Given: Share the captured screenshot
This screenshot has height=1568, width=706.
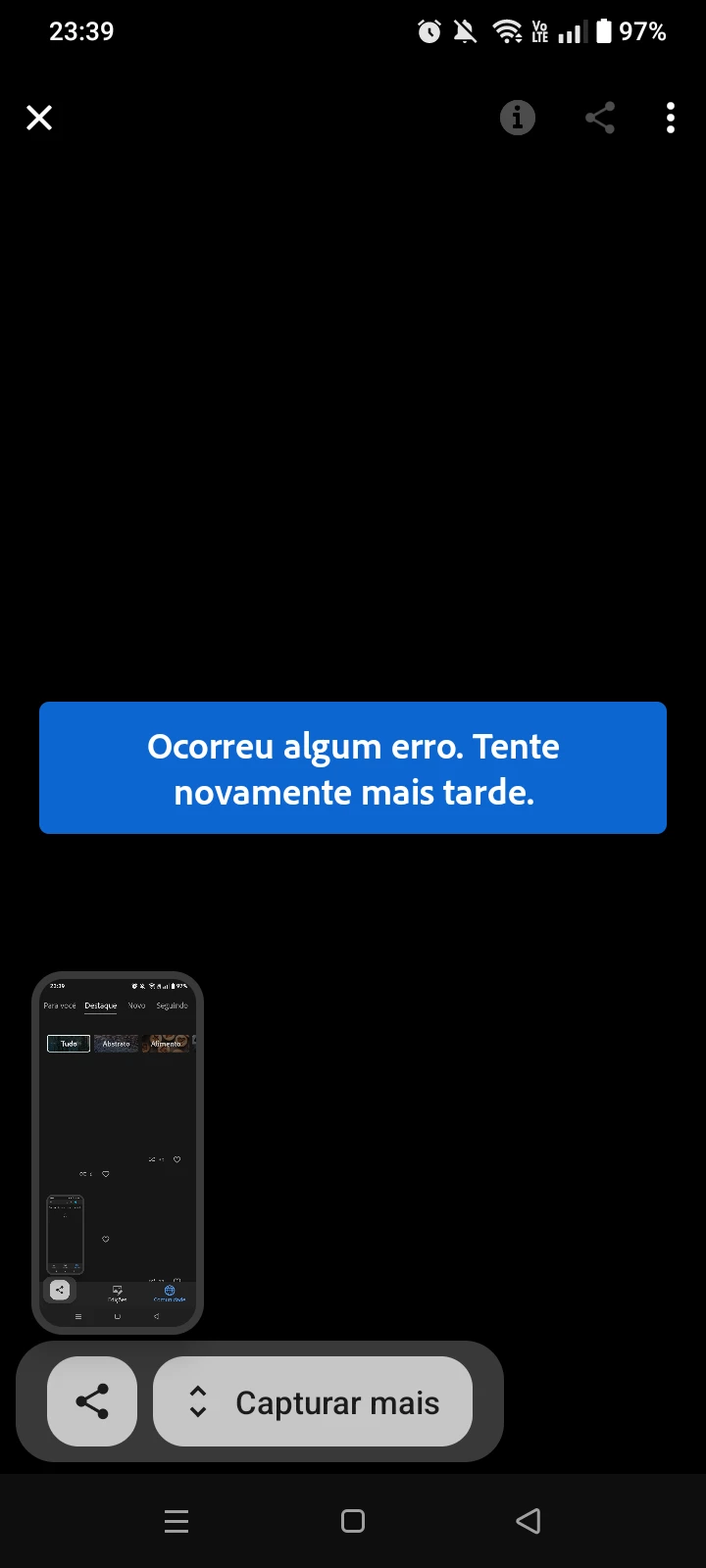Looking at the screenshot, I should tap(92, 1401).
